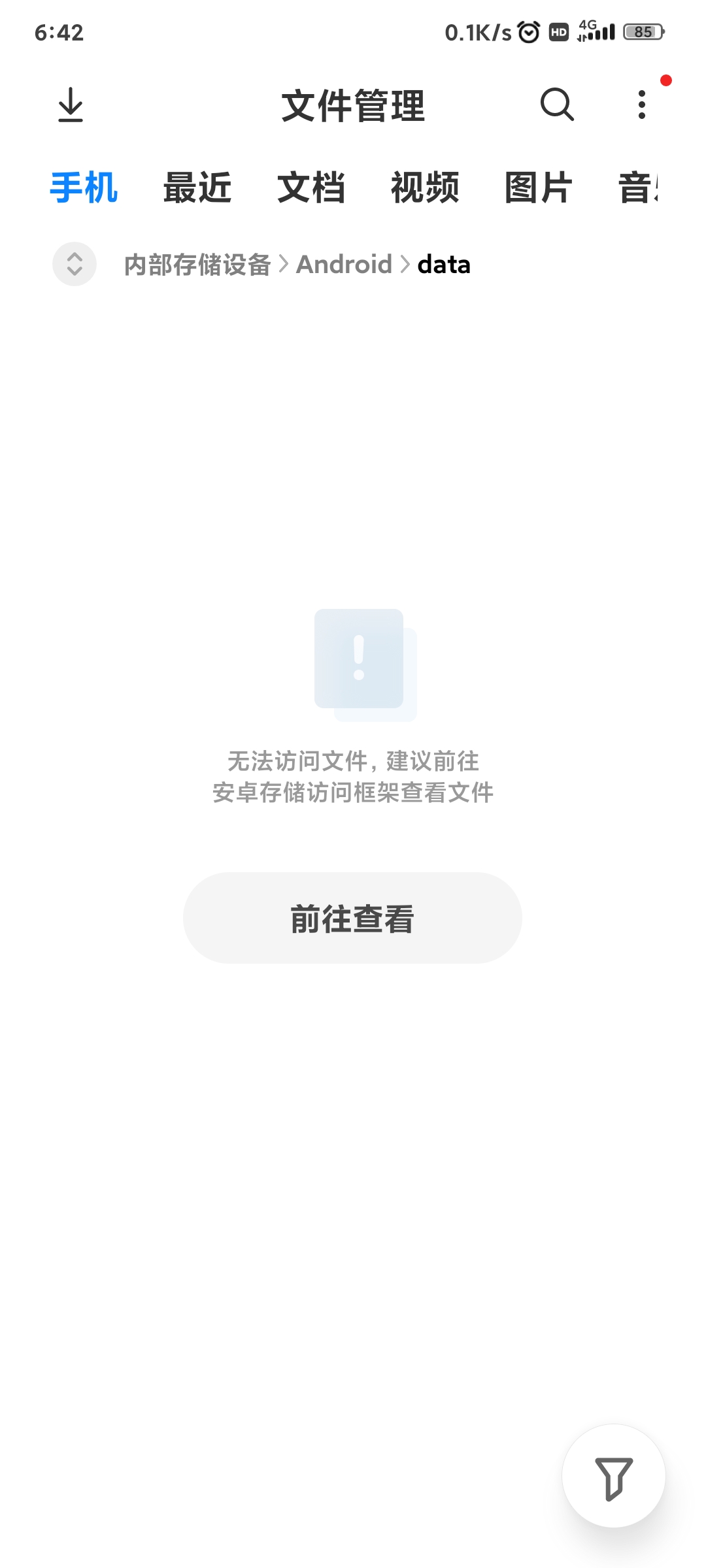Viewport: 706px width, 1568px height.
Task: Open the three-dot overflow menu
Action: click(x=642, y=105)
